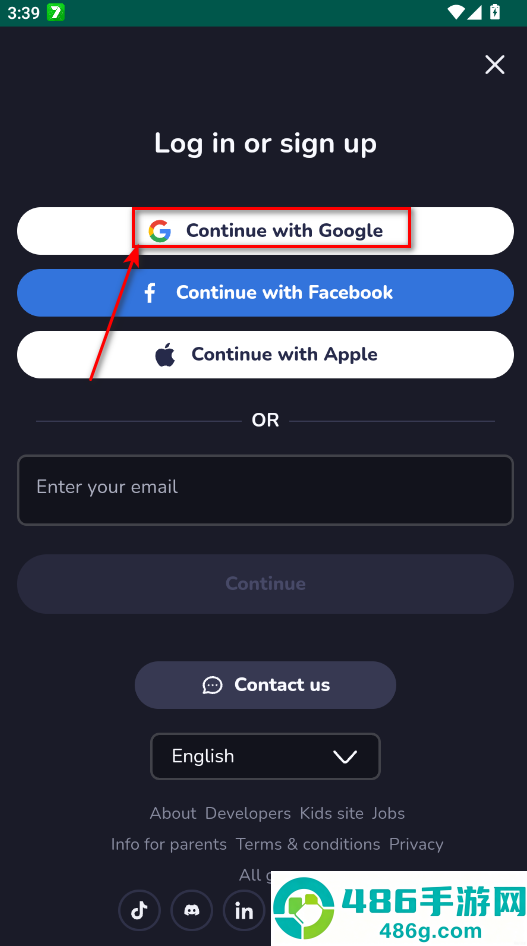The width and height of the screenshot is (527, 946).
Task: Open the Developers link
Action: click(248, 813)
